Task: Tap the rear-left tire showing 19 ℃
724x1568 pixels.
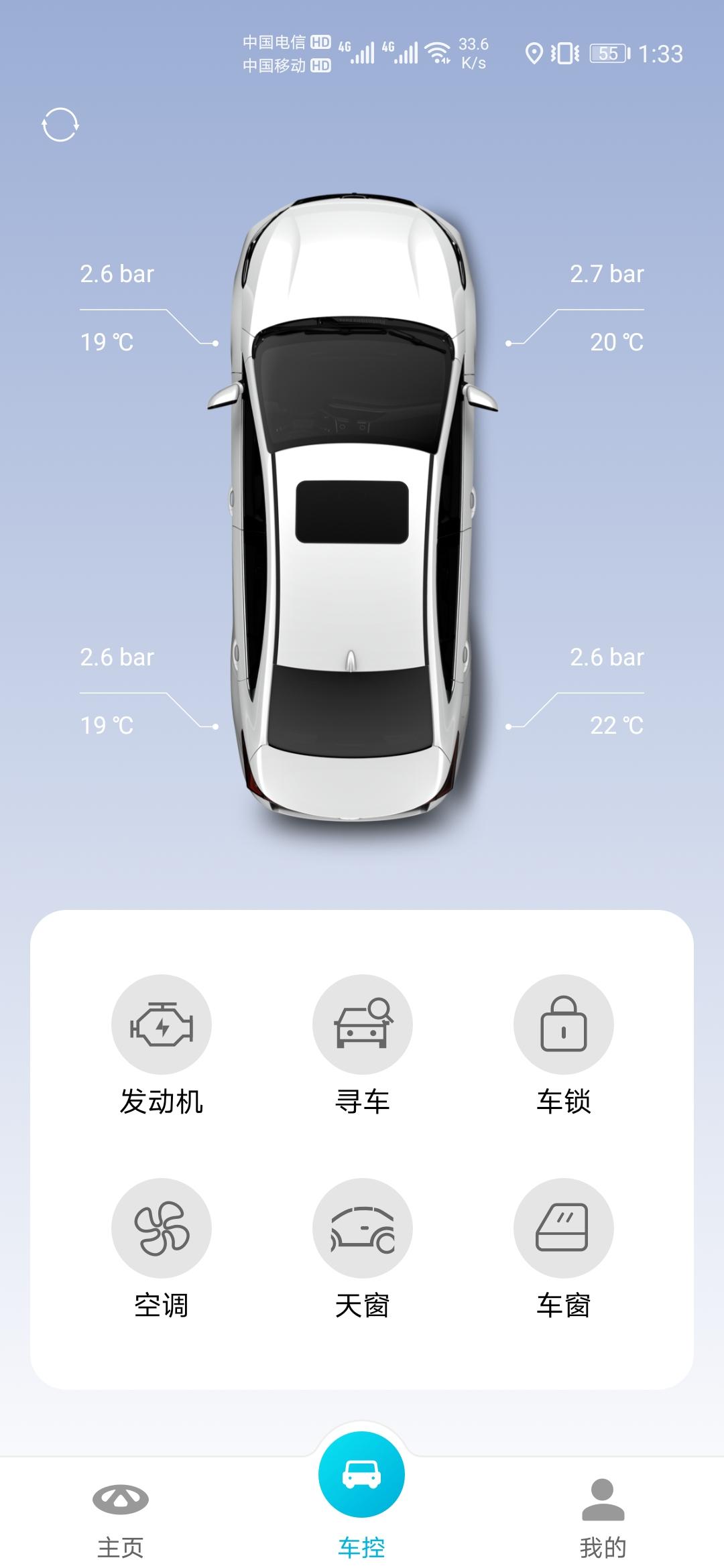Action: click(x=107, y=724)
